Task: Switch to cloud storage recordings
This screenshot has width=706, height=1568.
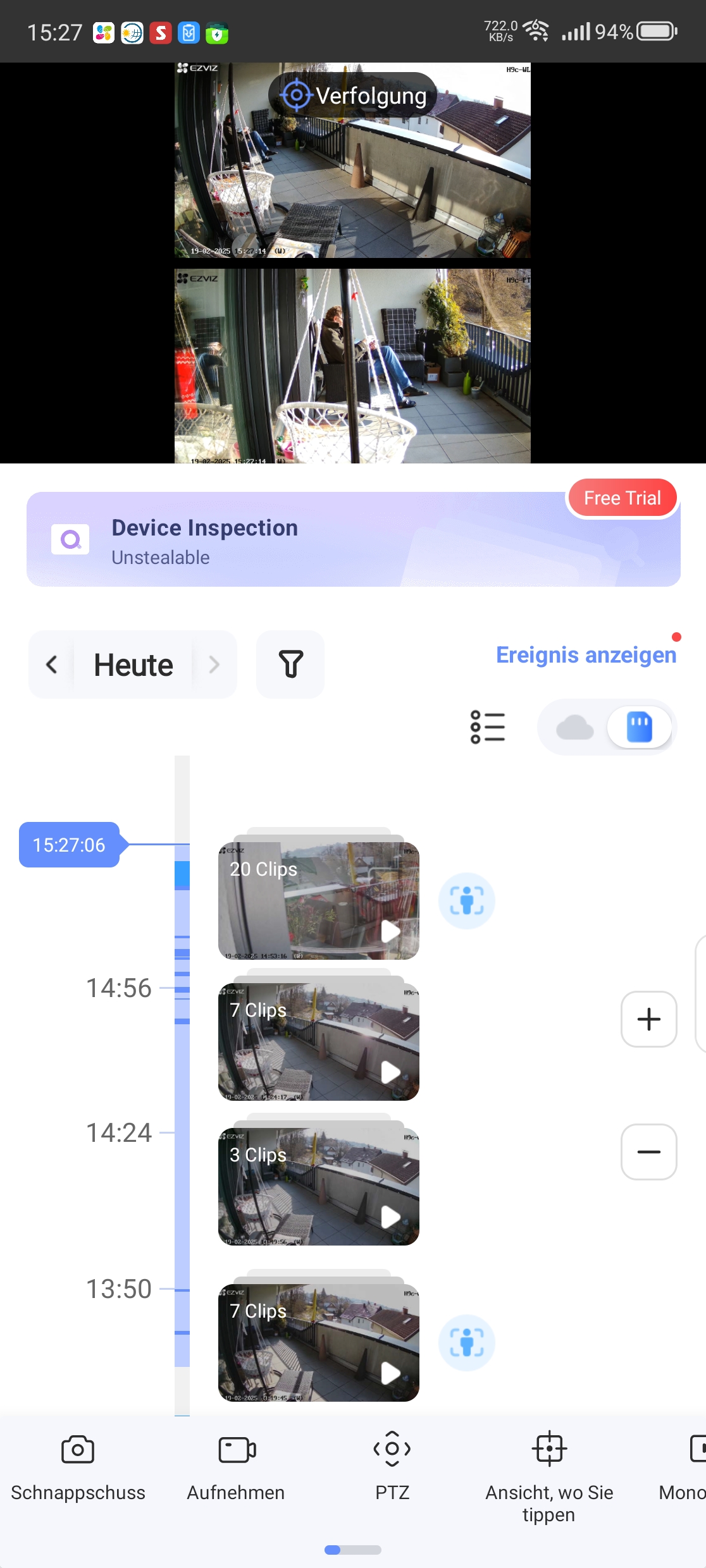Action: (574, 727)
